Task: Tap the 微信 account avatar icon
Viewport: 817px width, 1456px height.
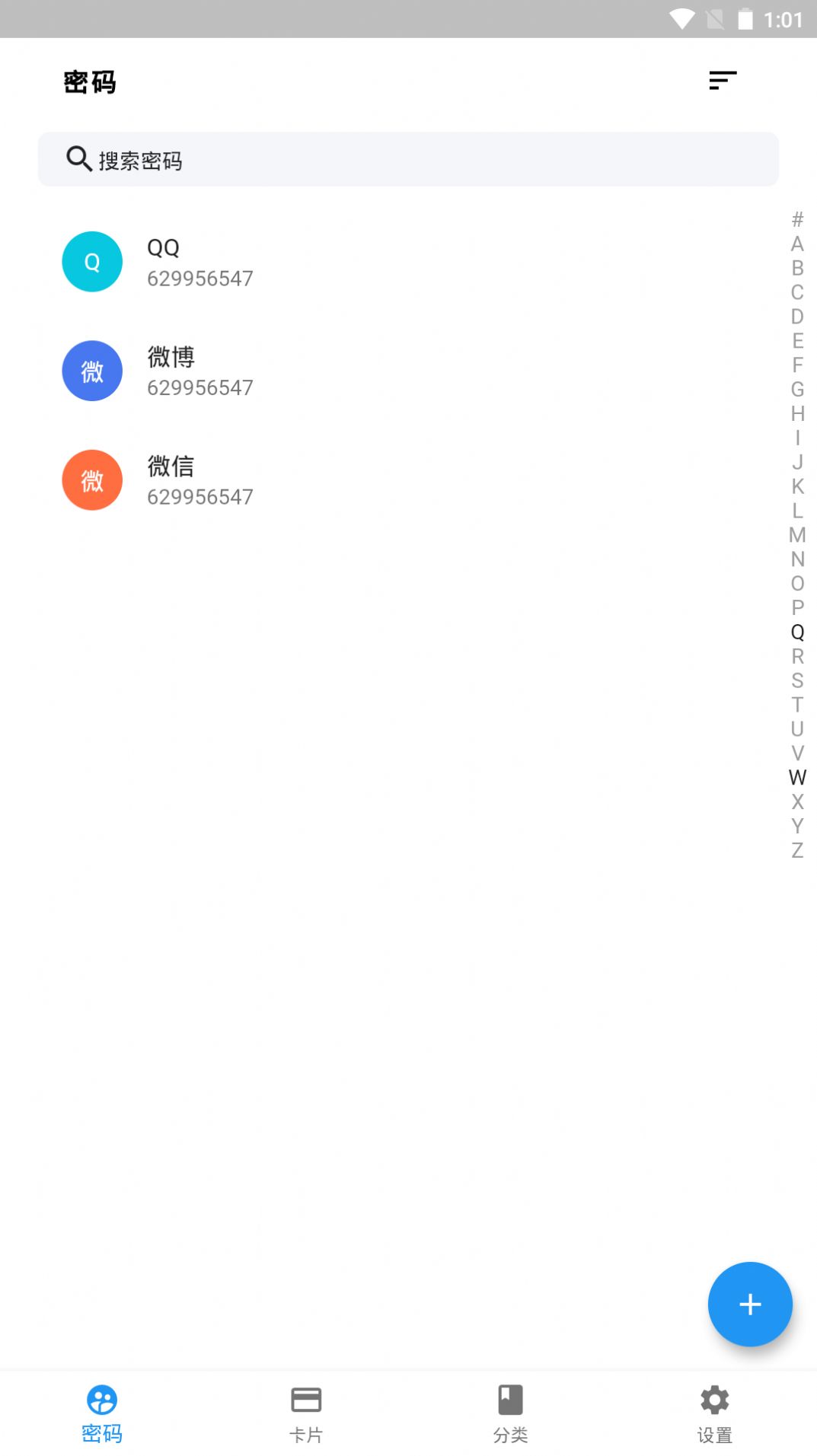Action: tap(91, 480)
